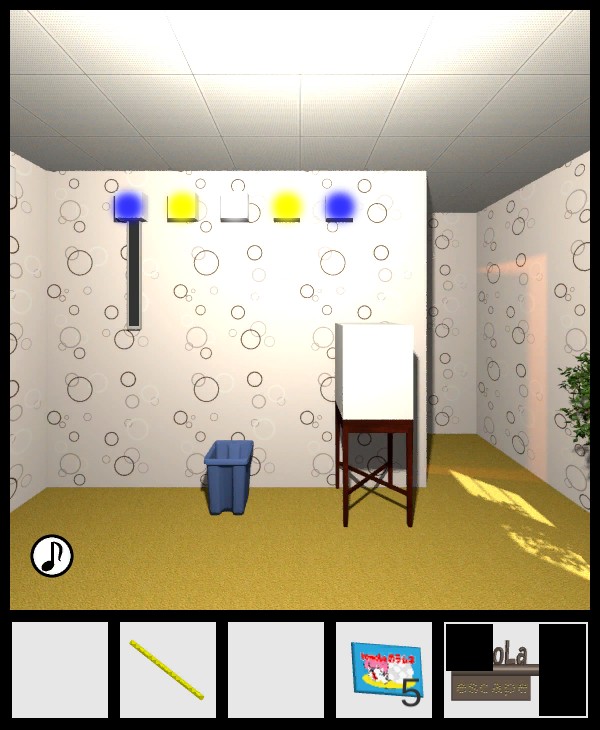Toggle the music note sound button
The height and width of the screenshot is (730, 600).
click(x=52, y=556)
